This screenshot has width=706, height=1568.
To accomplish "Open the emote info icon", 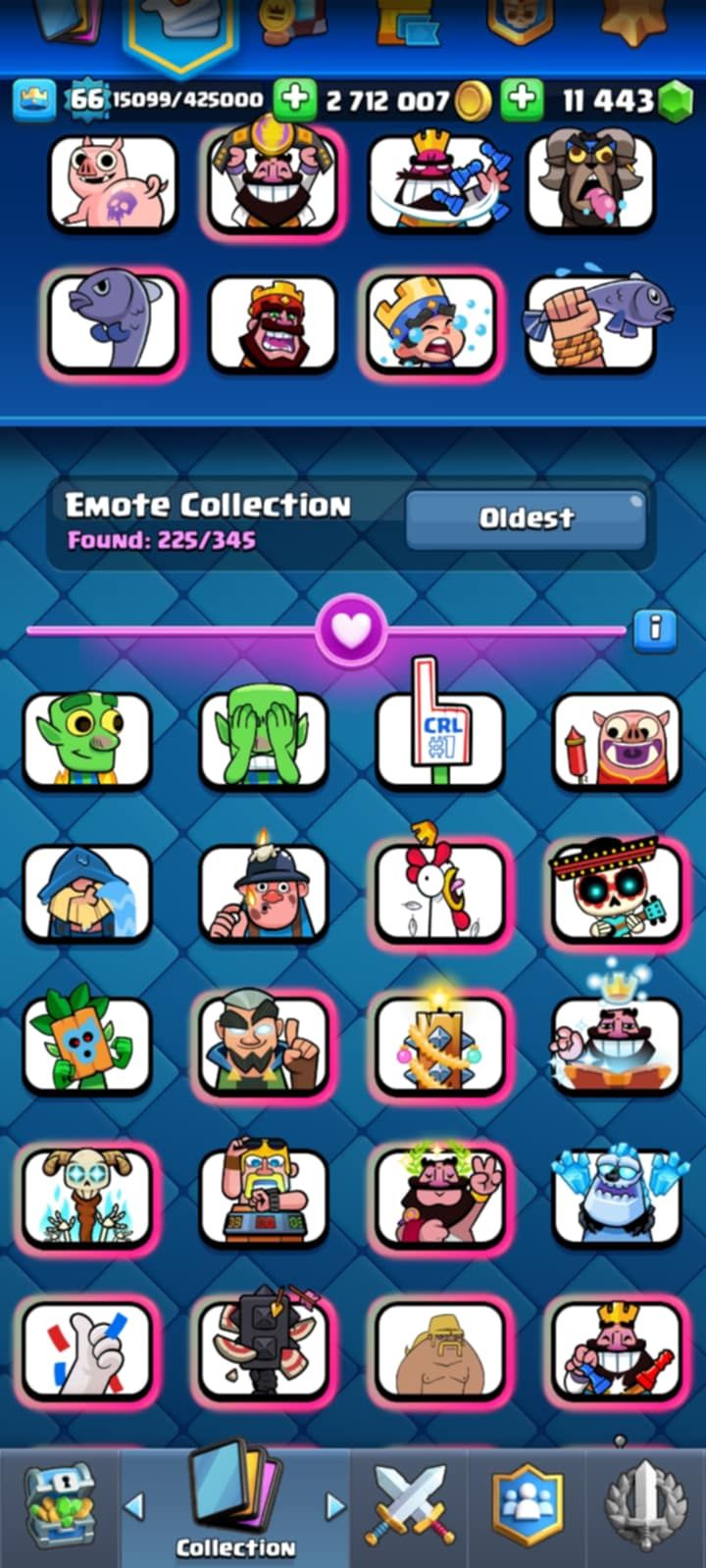I will (655, 629).
